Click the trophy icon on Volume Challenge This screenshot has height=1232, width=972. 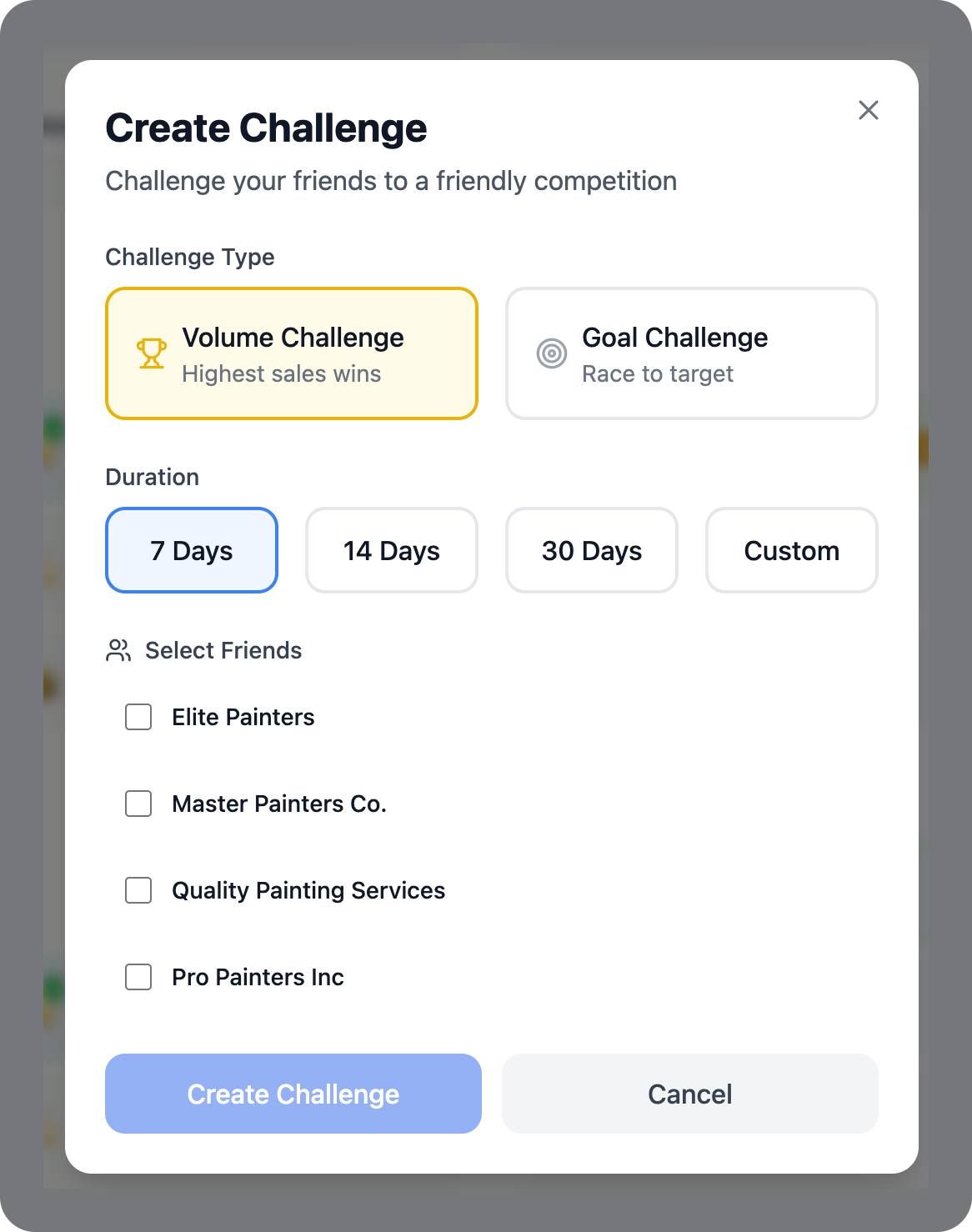(151, 353)
